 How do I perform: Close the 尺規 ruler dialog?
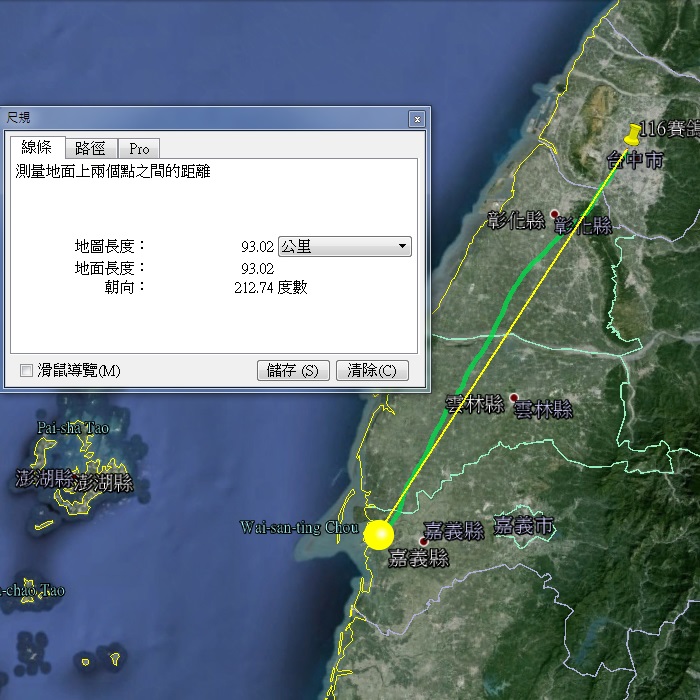[x=416, y=119]
